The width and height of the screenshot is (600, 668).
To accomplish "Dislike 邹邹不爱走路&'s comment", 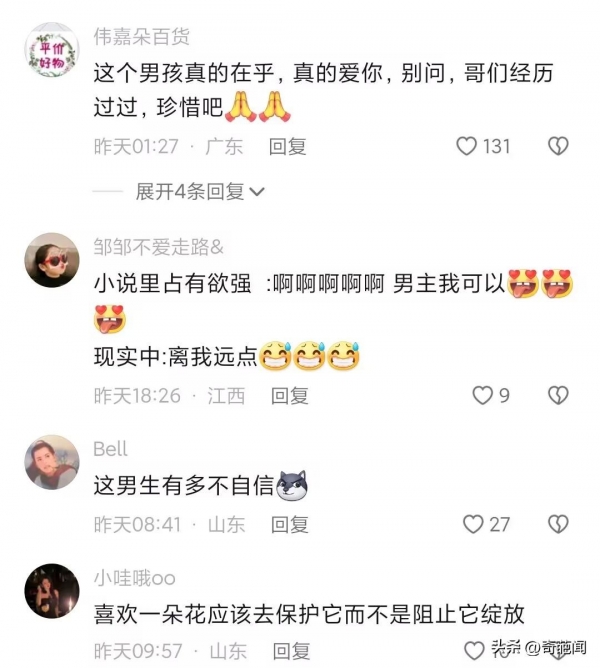I will pyautogui.click(x=558, y=395).
